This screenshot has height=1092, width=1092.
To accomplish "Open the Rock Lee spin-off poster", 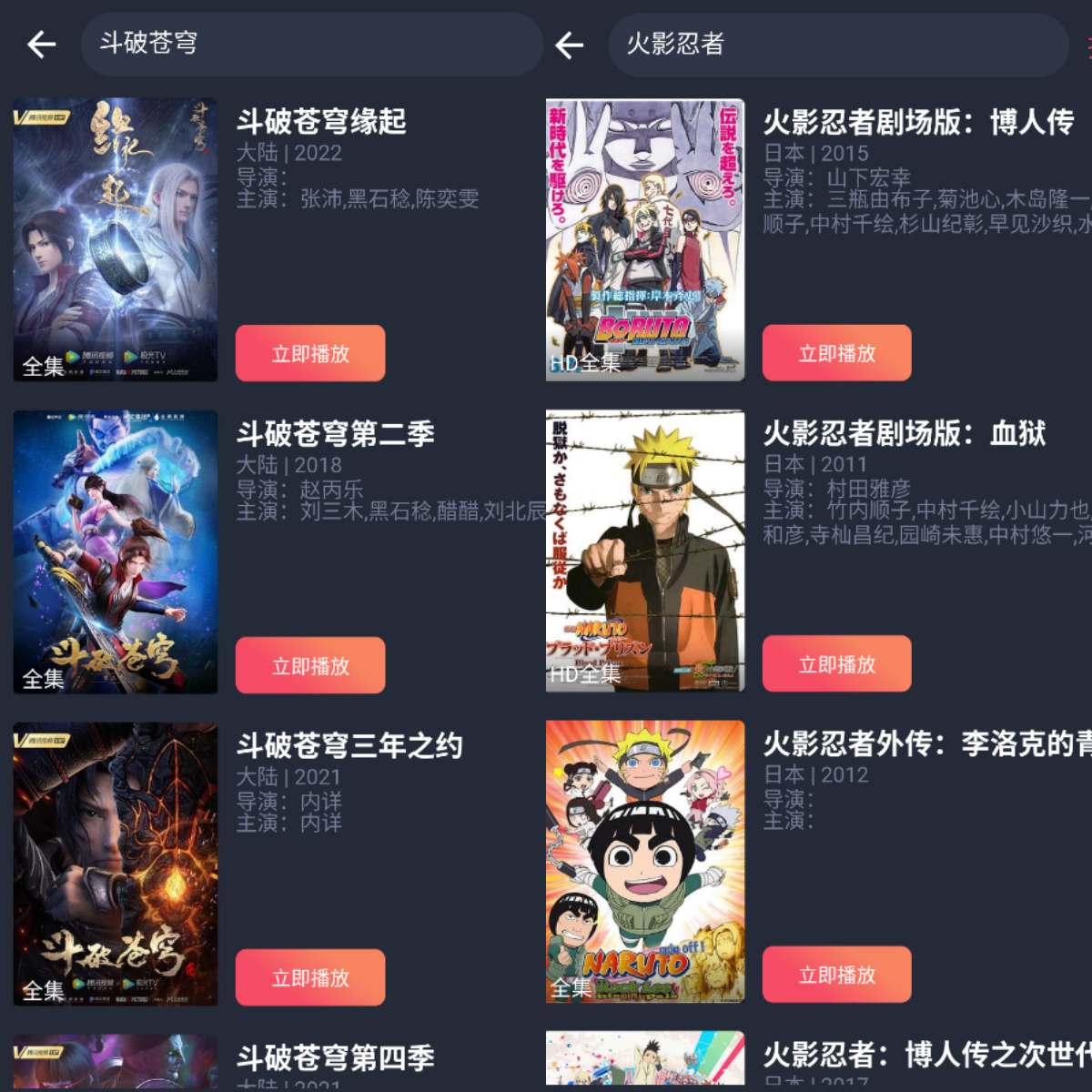I will 645,862.
